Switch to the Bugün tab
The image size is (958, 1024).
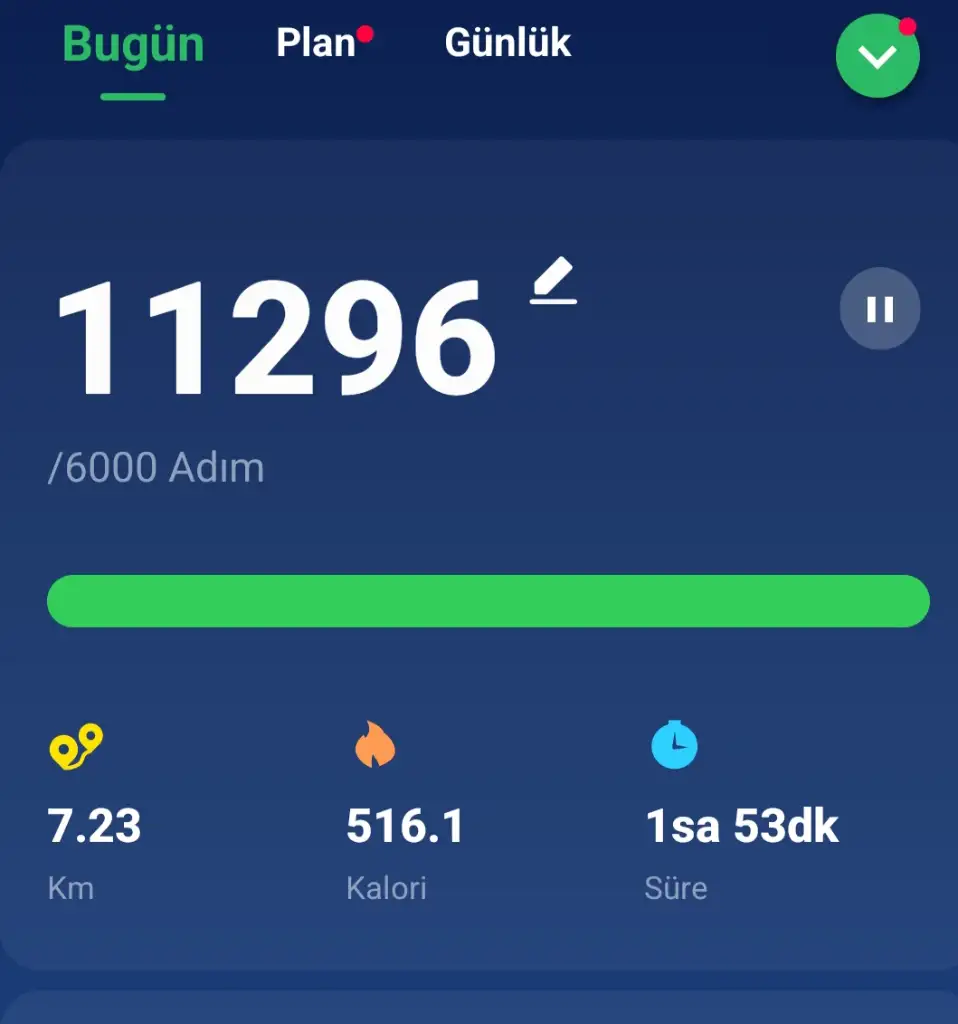pyautogui.click(x=133, y=45)
